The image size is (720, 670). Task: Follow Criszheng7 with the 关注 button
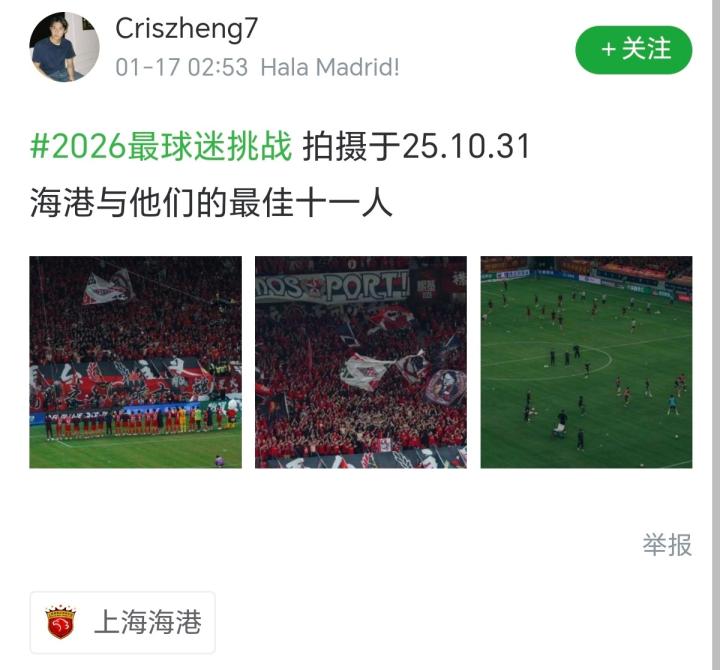[633, 49]
